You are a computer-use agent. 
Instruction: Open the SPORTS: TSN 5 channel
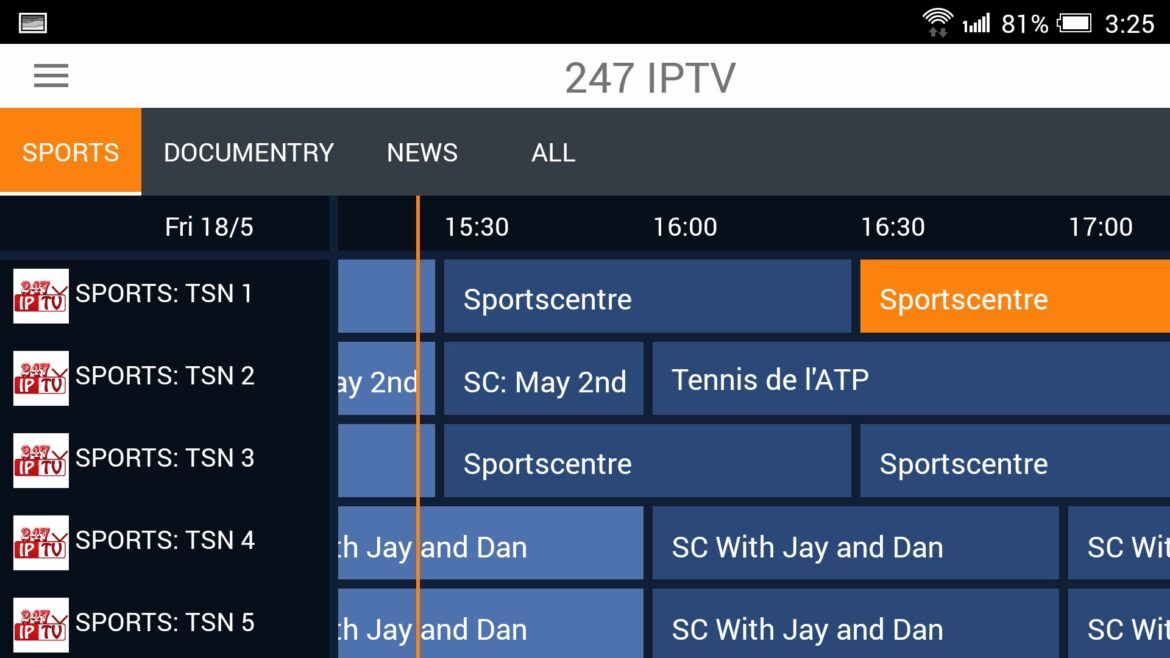coord(163,623)
